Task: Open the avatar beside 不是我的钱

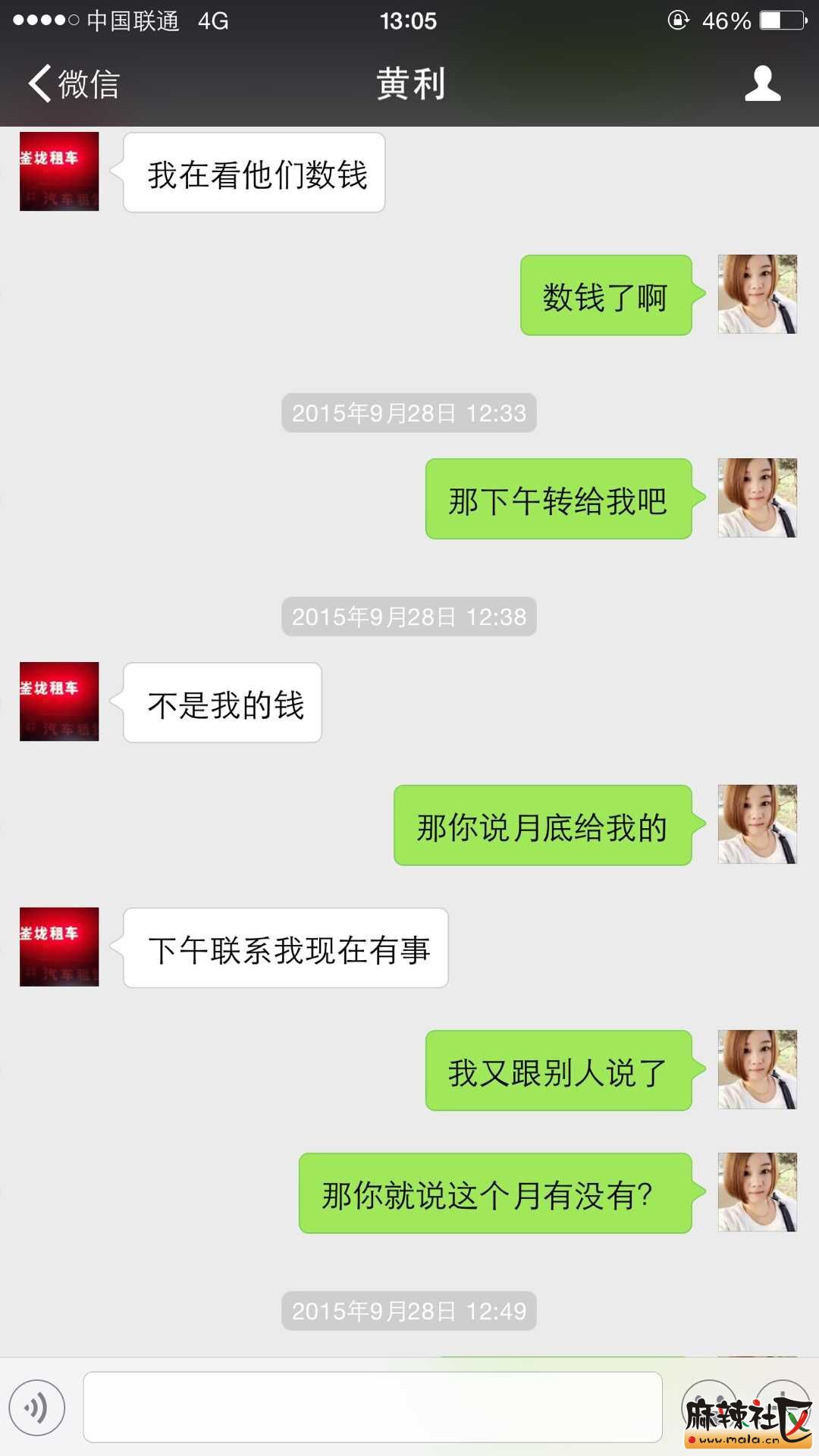Action: pos(59,701)
